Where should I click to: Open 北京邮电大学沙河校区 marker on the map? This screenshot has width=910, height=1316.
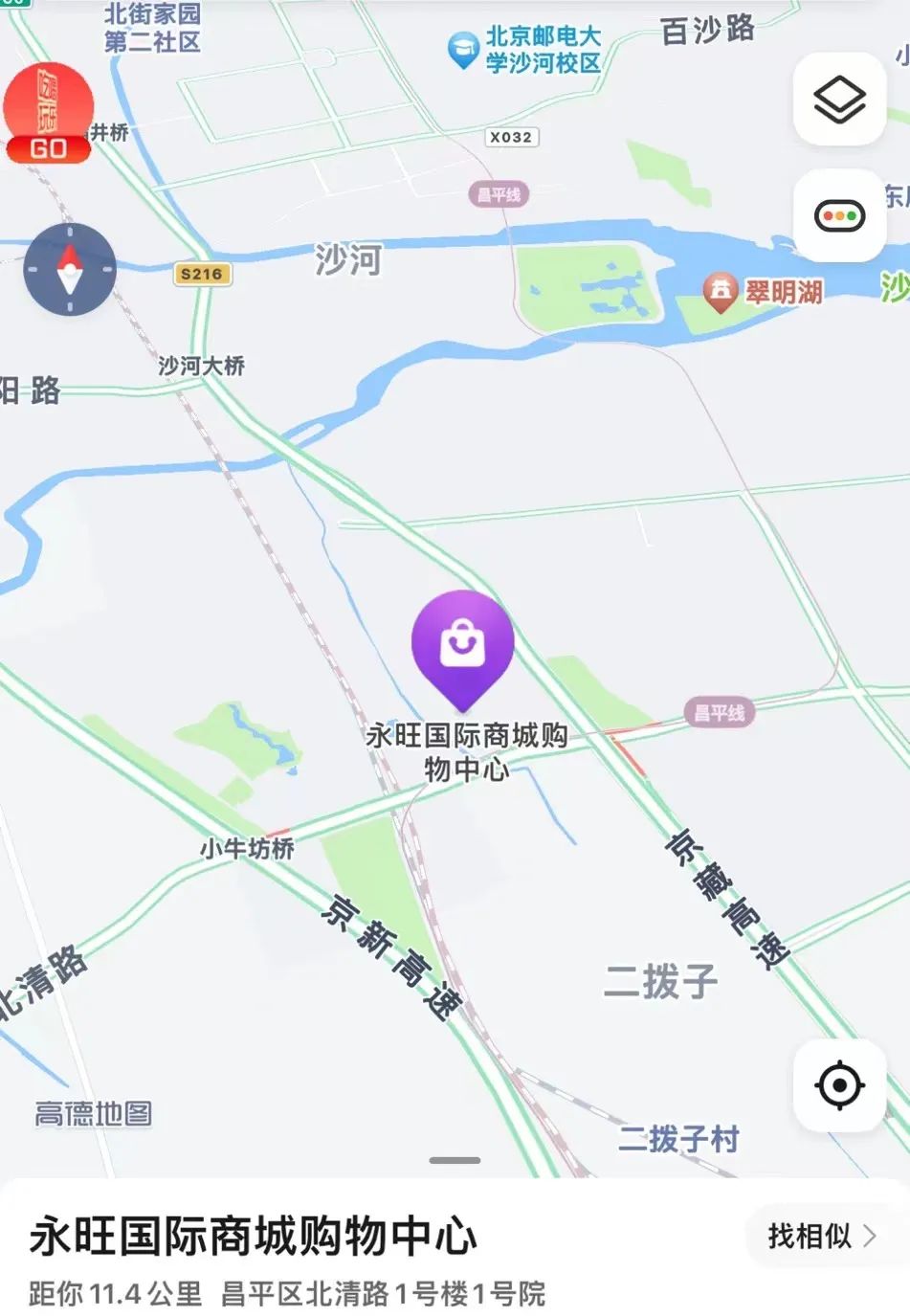click(x=464, y=50)
